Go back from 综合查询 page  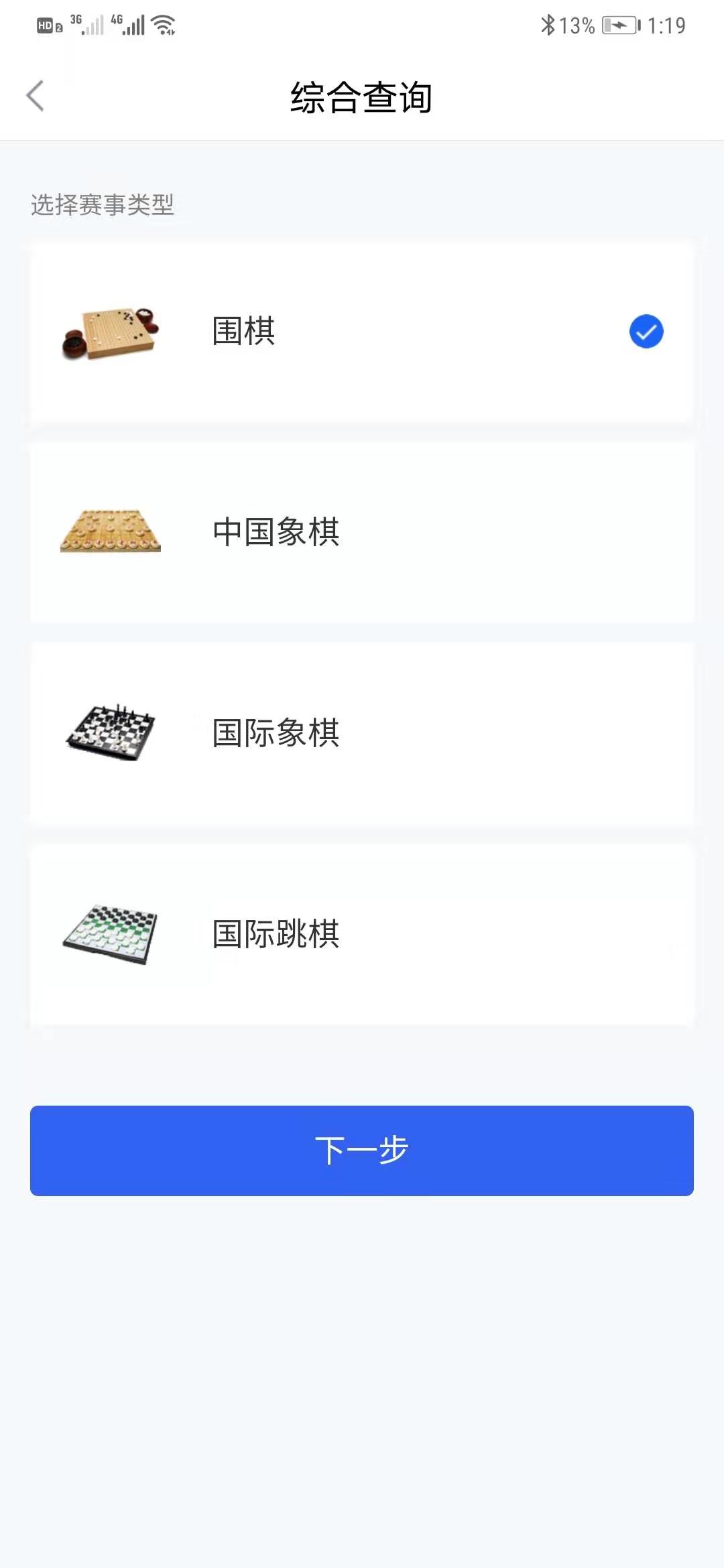(x=36, y=96)
